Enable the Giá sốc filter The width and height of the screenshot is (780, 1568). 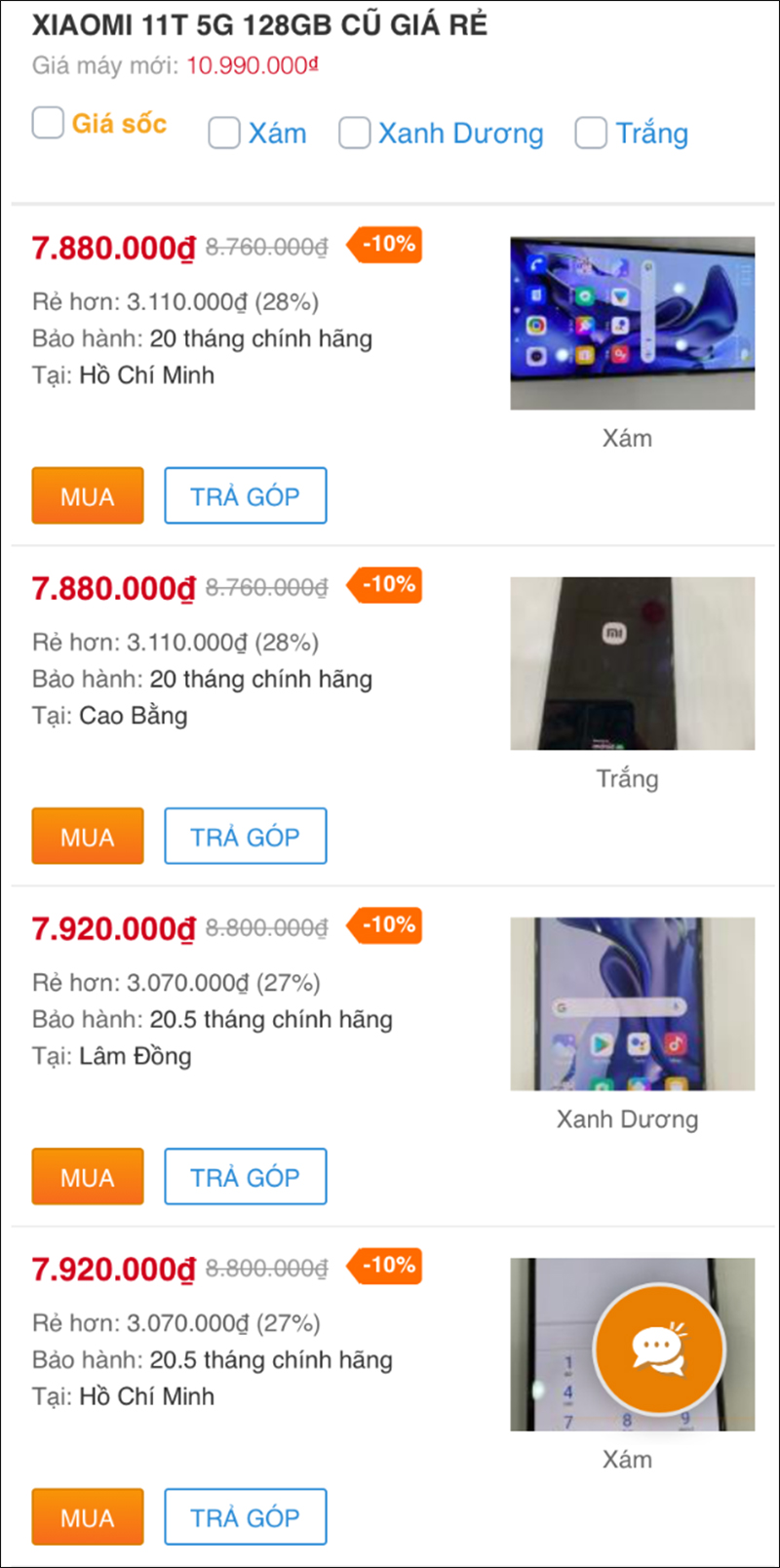click(48, 124)
